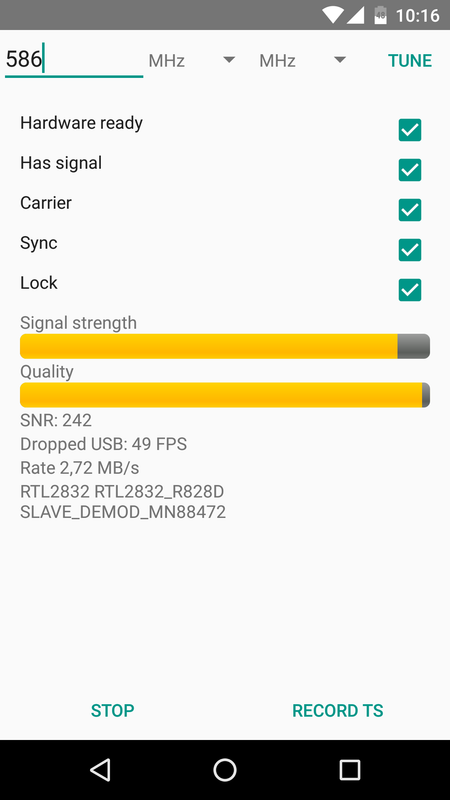
Task: Start recording with RECORD TS
Action: tap(337, 711)
